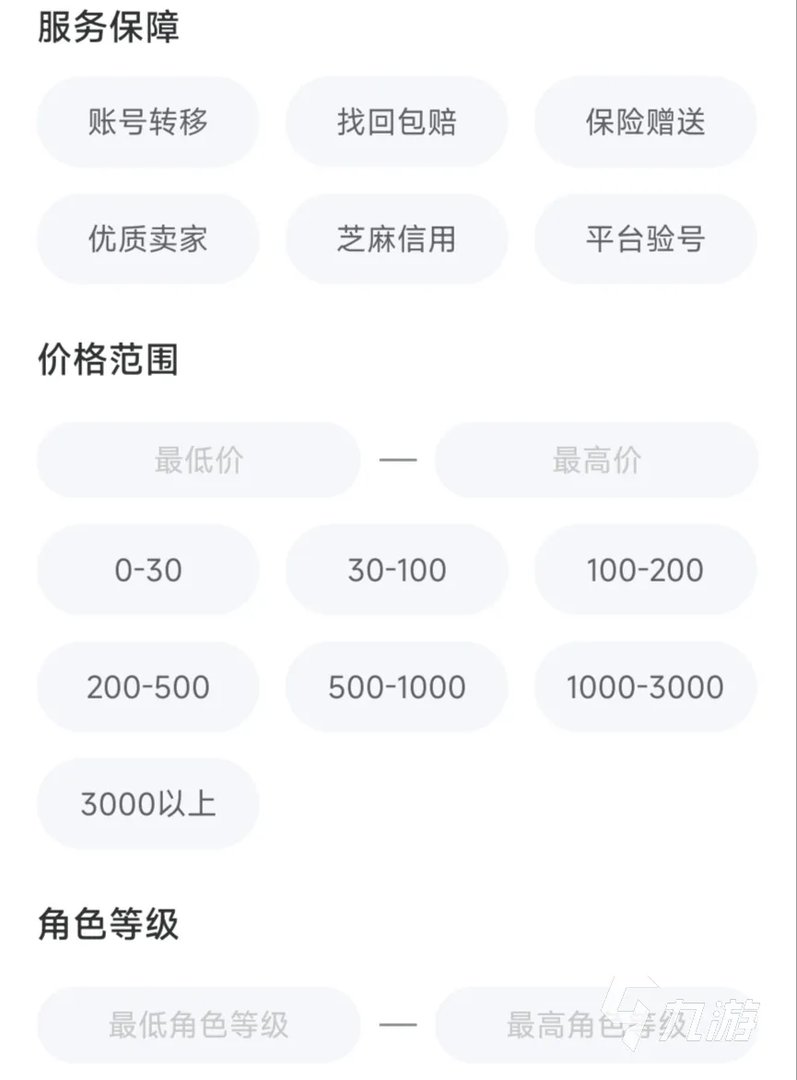Select the 账号转移 service filter chip
Screen dimensions: 797x1080
pyautogui.click(x=146, y=121)
